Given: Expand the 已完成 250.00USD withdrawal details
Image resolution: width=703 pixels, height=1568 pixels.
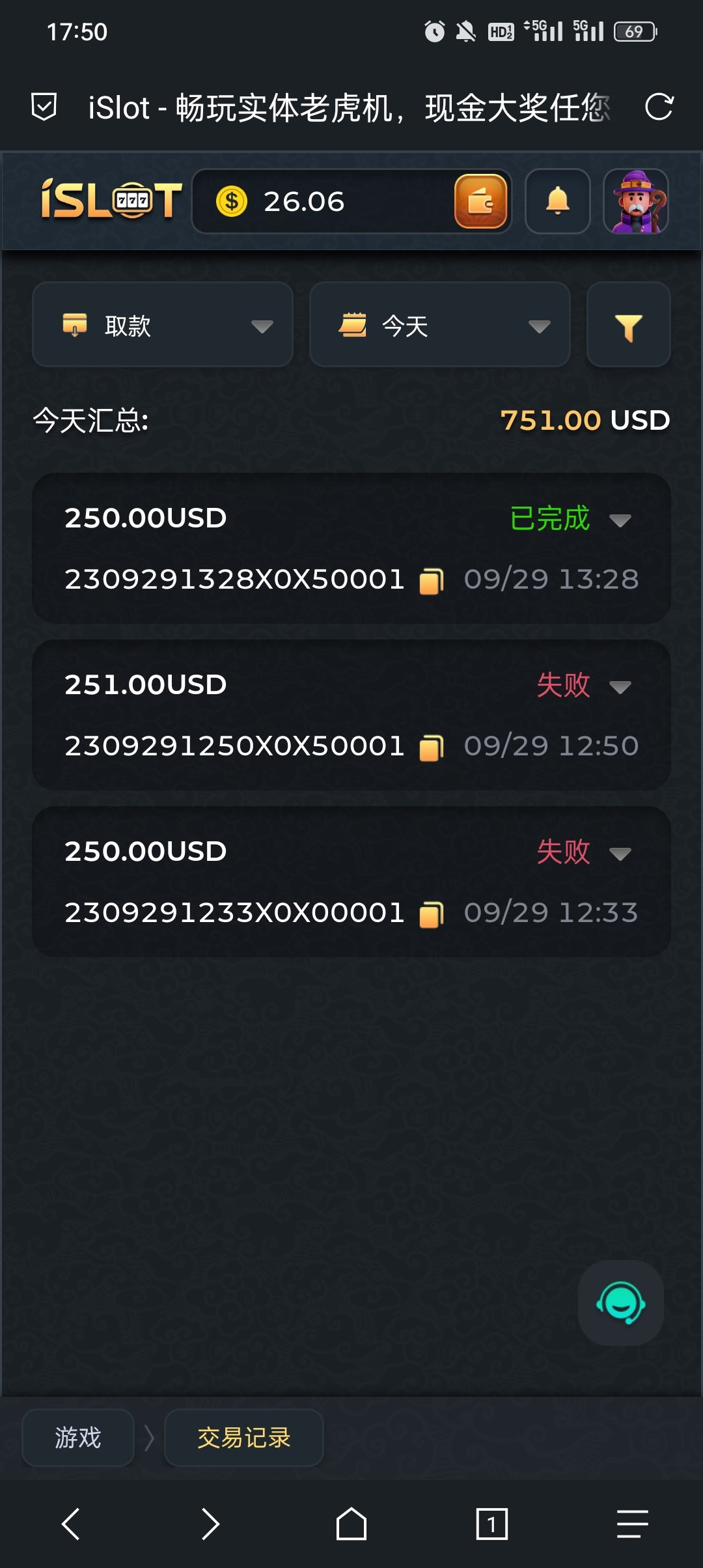Looking at the screenshot, I should click(620, 520).
